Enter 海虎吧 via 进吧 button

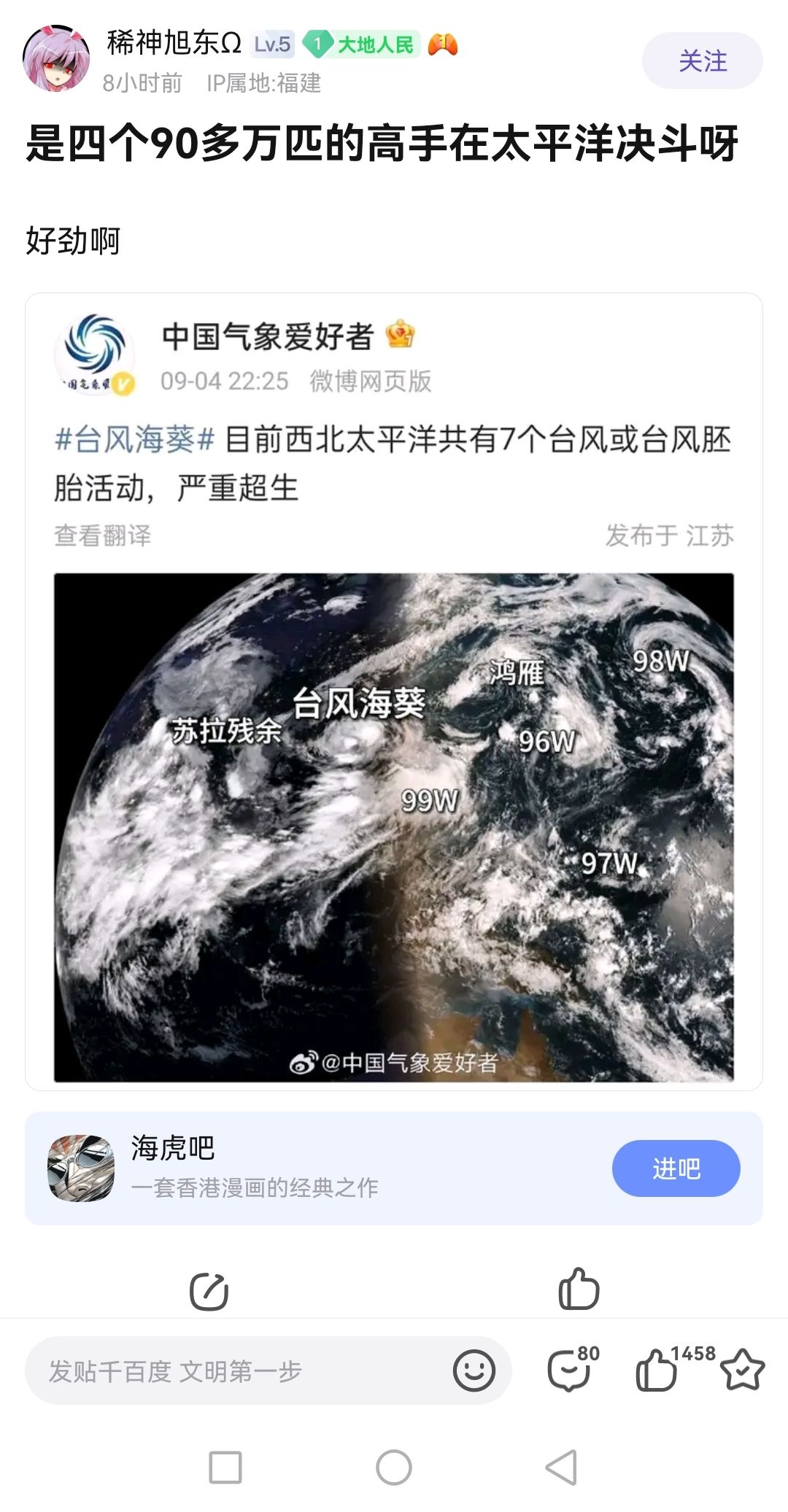click(676, 1168)
